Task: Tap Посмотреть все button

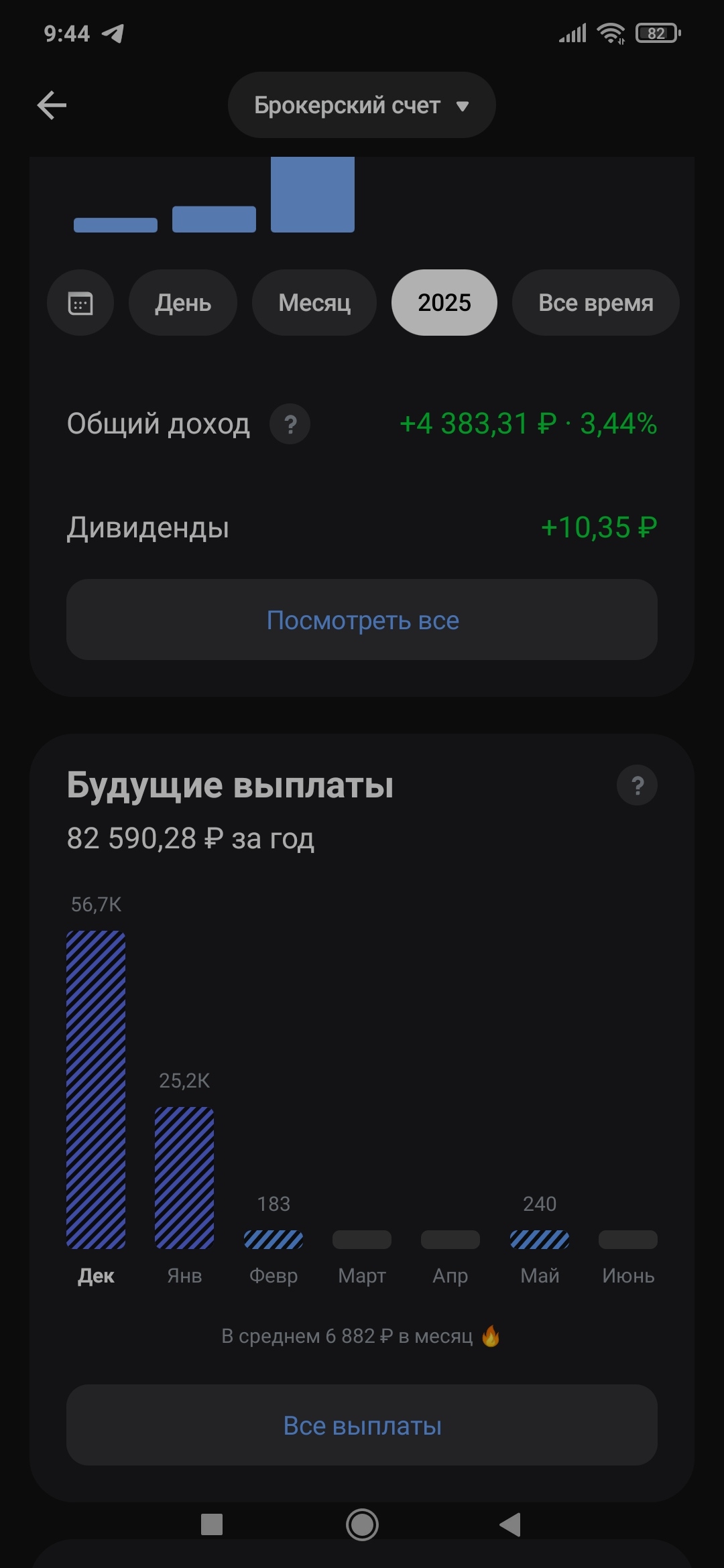Action: click(362, 620)
